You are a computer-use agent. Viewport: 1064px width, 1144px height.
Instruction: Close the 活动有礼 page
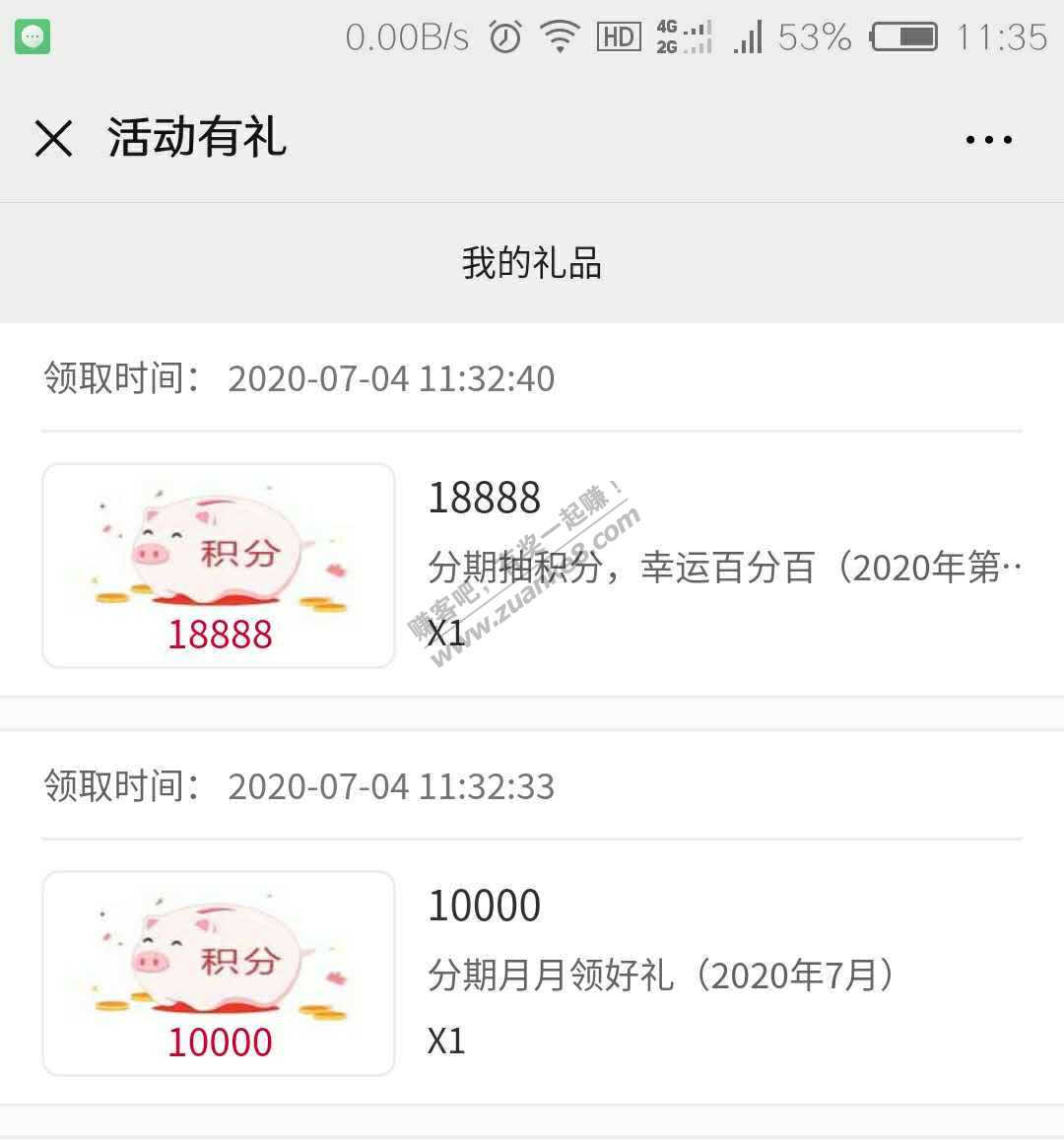pos(54,138)
